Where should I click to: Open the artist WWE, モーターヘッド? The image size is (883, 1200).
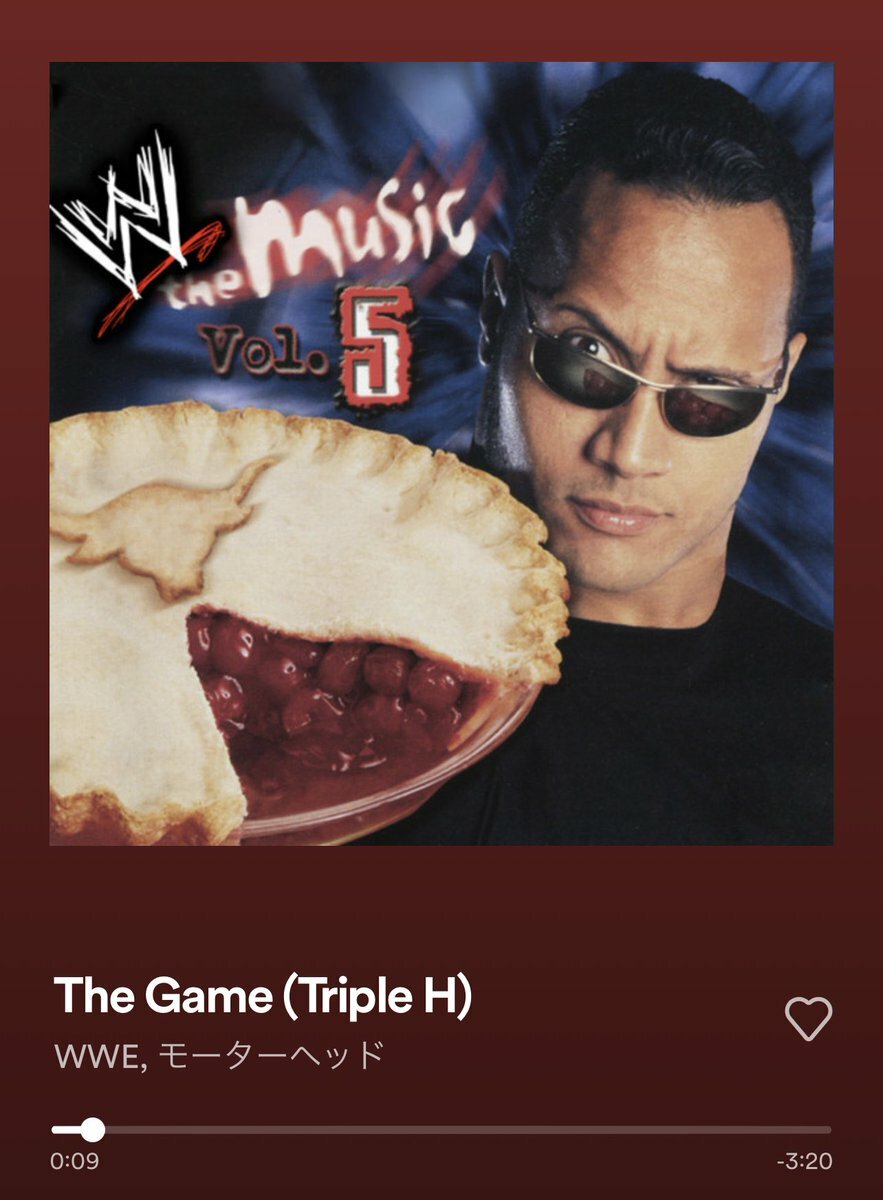(219, 1055)
